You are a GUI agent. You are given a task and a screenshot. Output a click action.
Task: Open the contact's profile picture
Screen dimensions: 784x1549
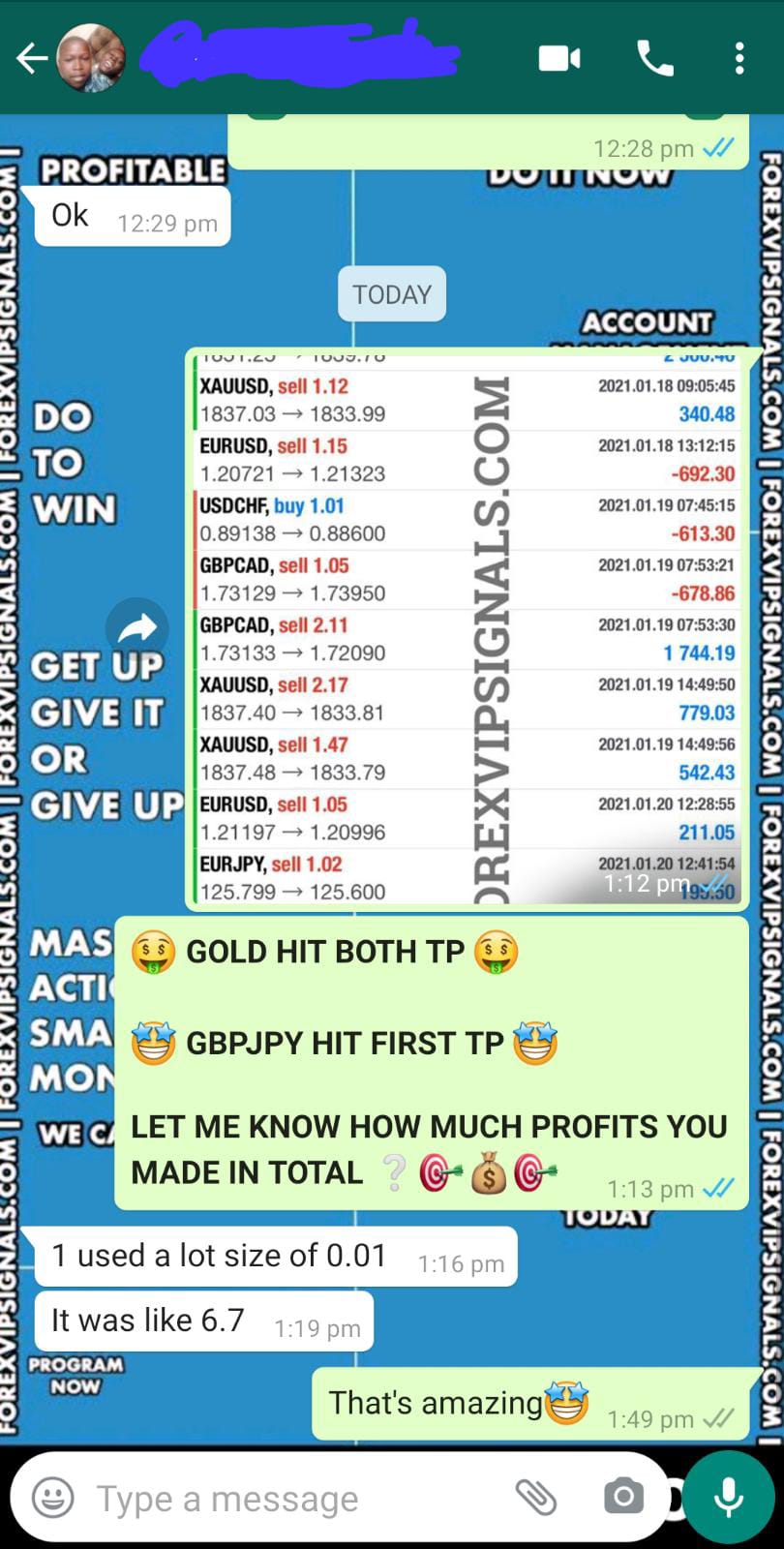point(92,59)
